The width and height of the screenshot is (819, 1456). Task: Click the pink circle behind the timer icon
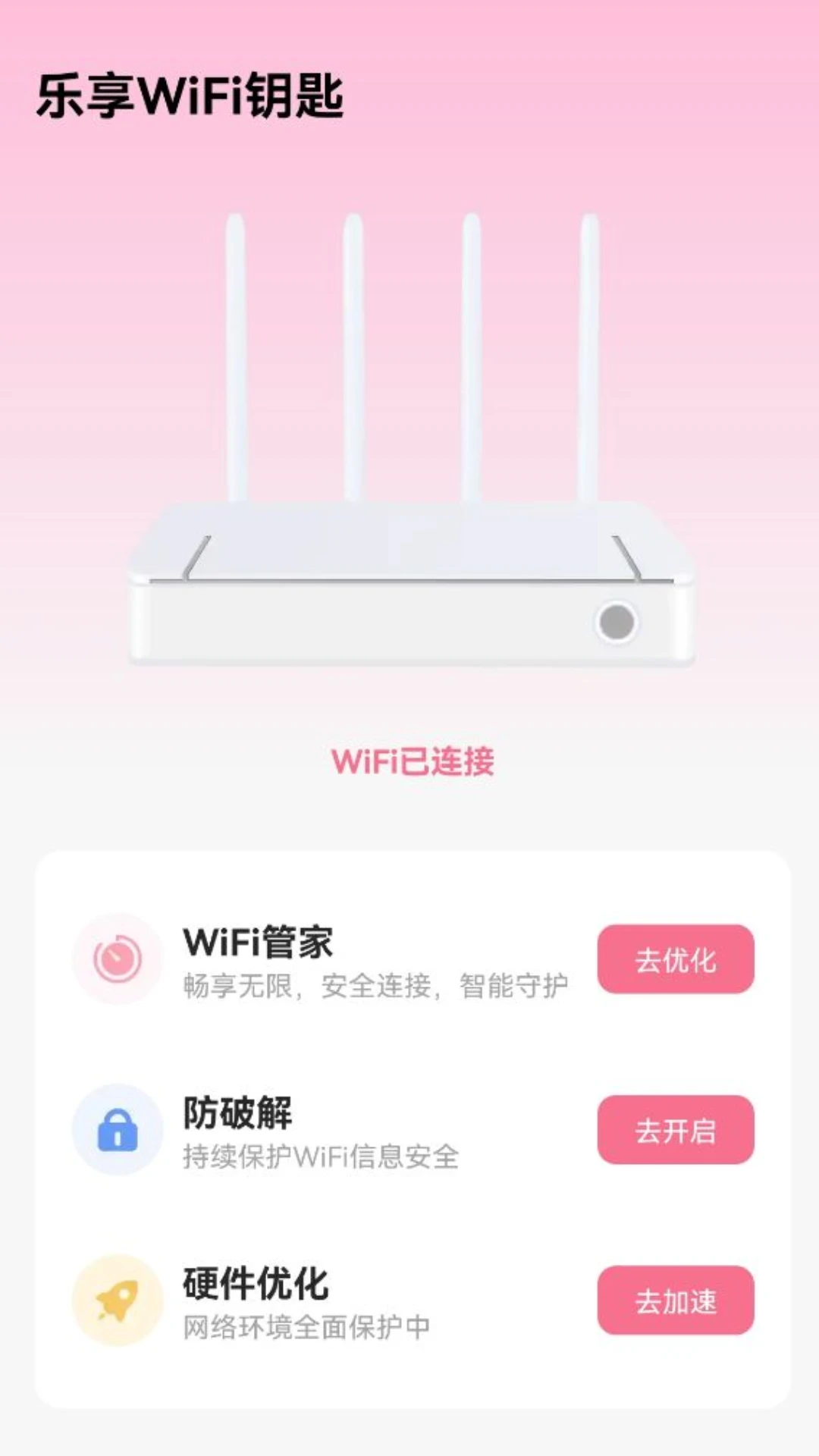118,959
